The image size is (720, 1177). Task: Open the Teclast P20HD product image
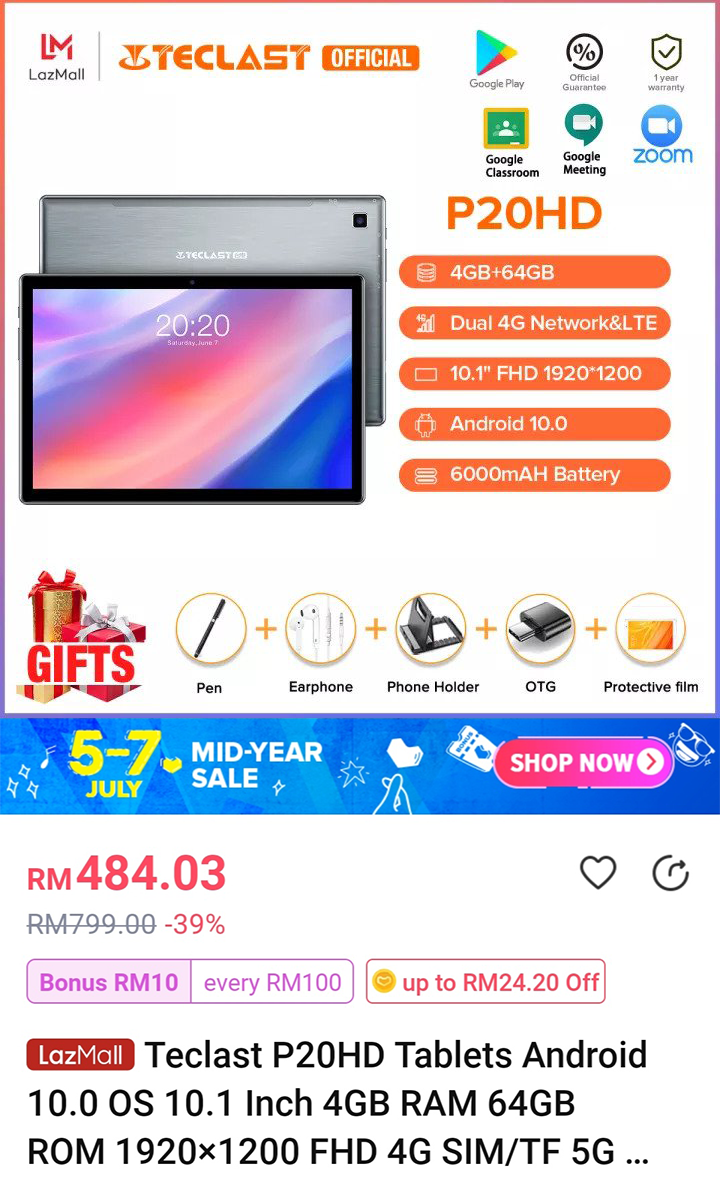point(360,360)
